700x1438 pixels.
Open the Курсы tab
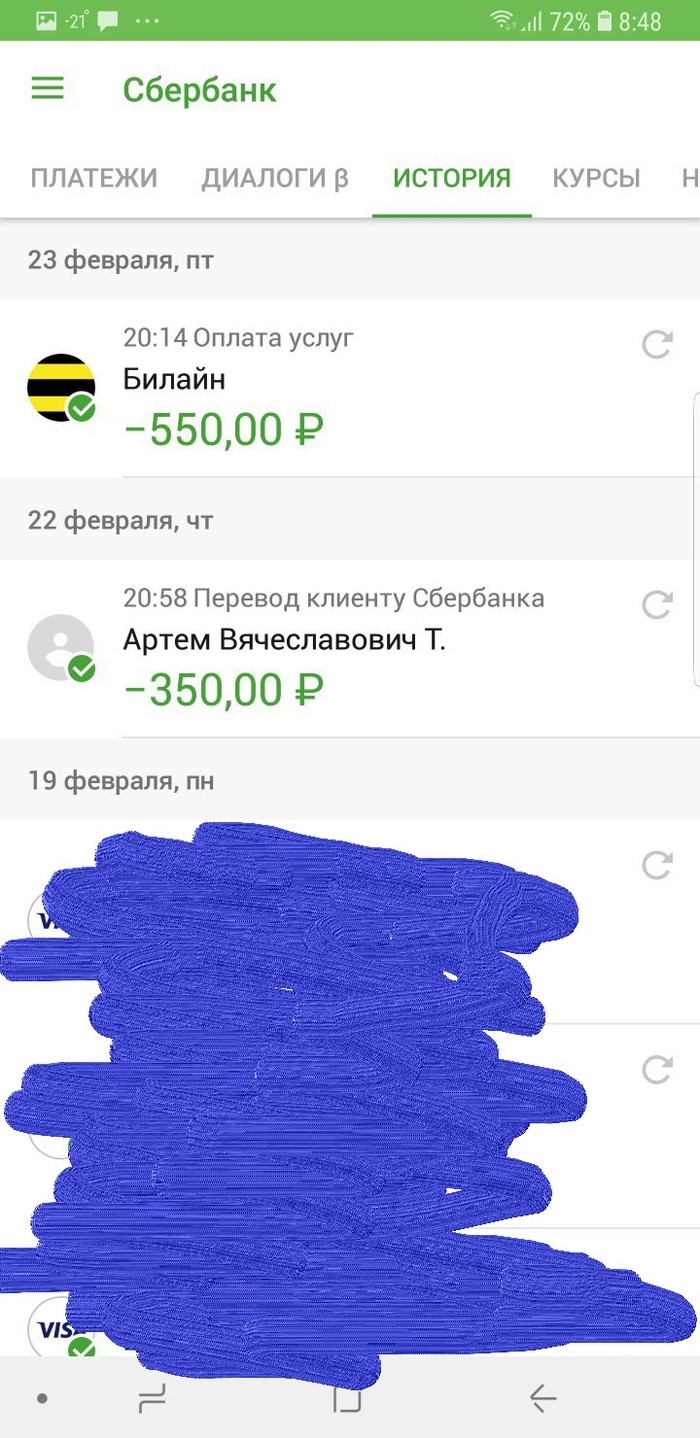596,178
